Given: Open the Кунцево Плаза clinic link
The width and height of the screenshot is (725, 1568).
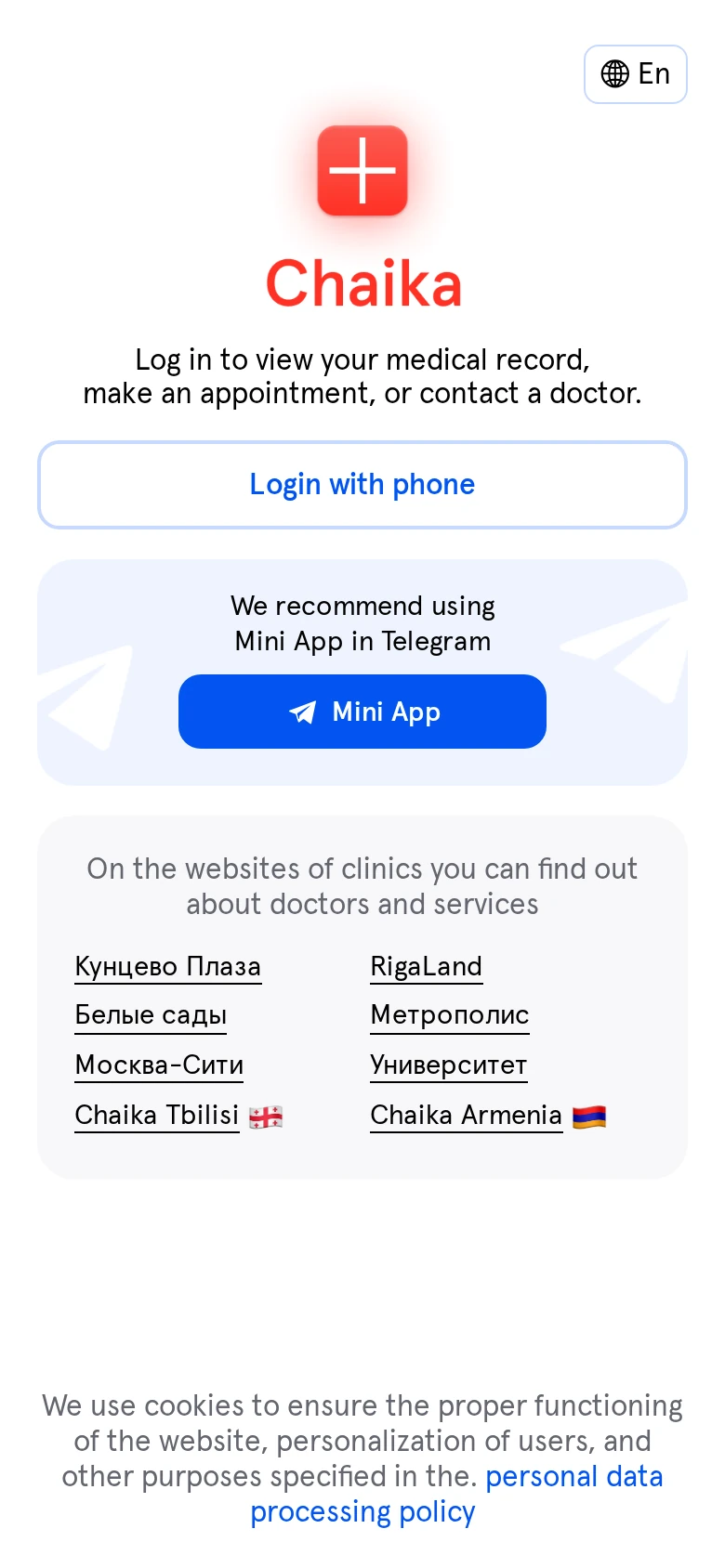Looking at the screenshot, I should tap(168, 967).
